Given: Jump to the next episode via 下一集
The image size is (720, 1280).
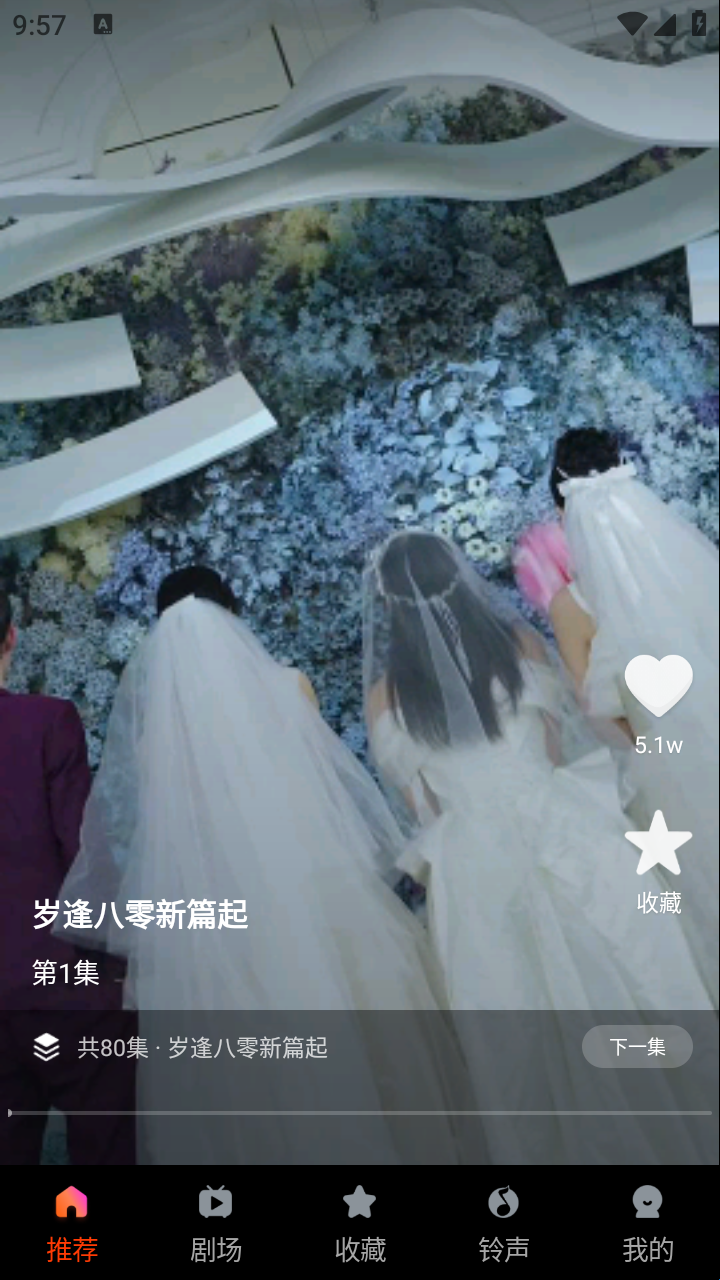Looking at the screenshot, I should pos(637,1047).
